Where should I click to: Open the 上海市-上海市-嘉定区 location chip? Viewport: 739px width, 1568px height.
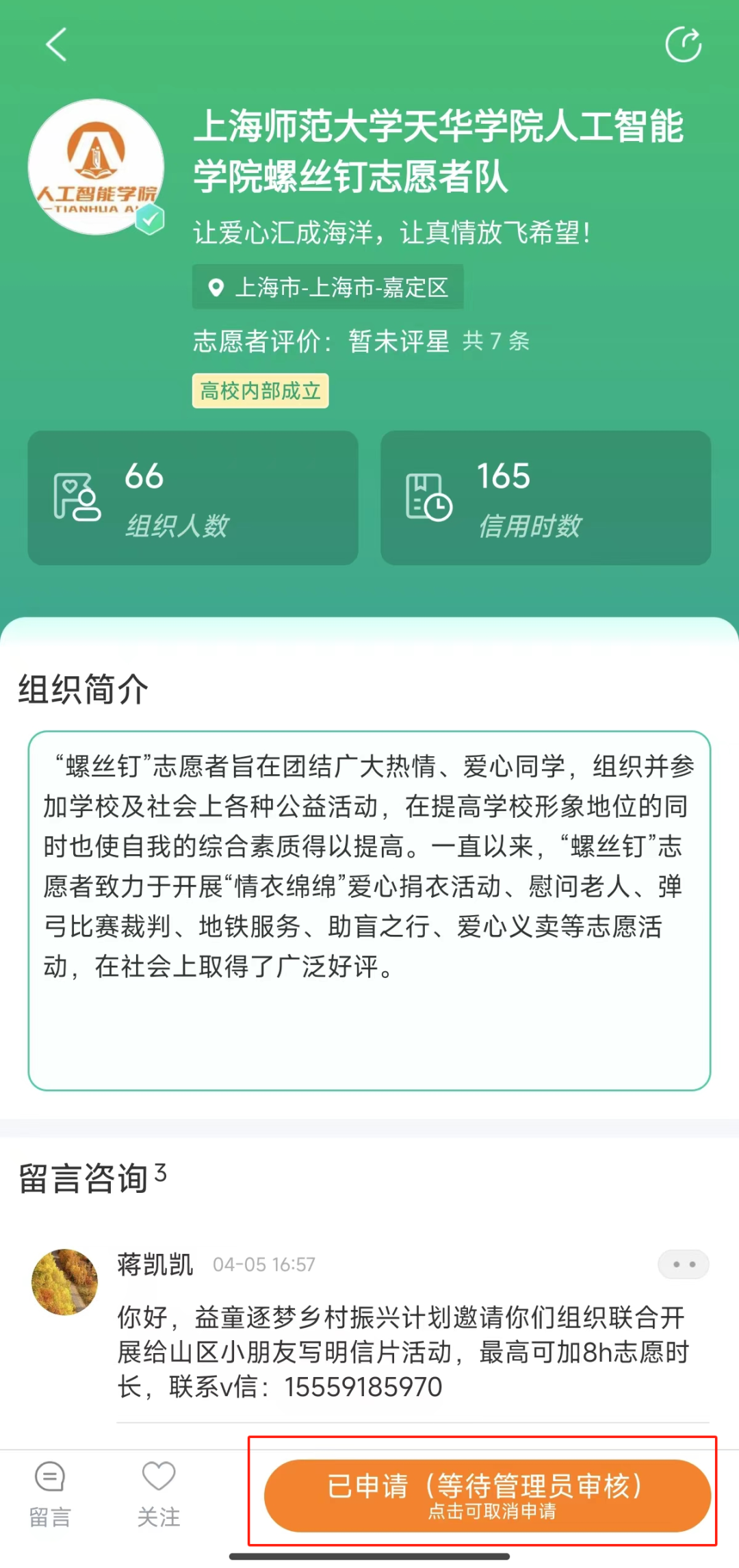tap(328, 287)
